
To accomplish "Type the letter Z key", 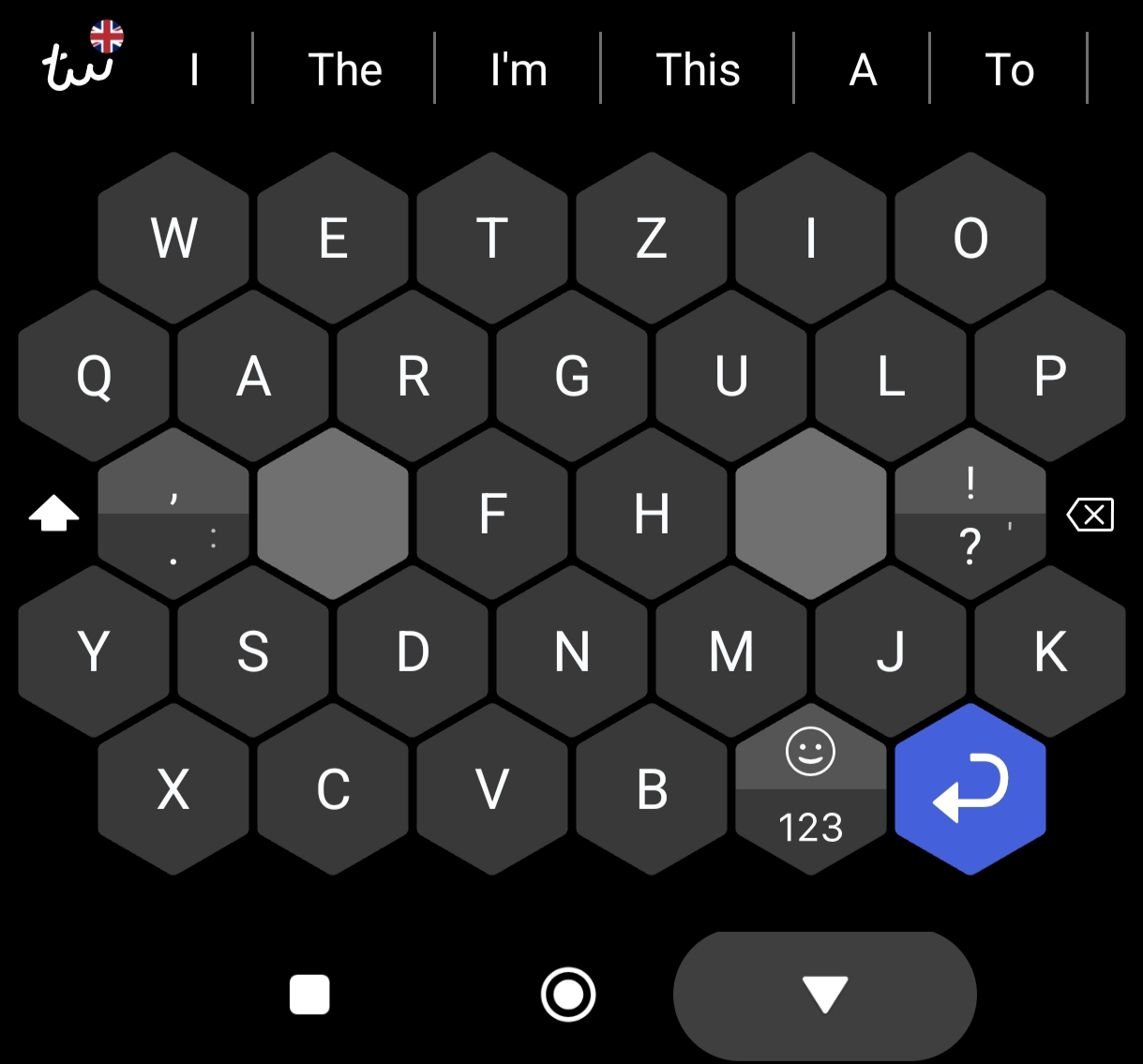I will pos(652,238).
